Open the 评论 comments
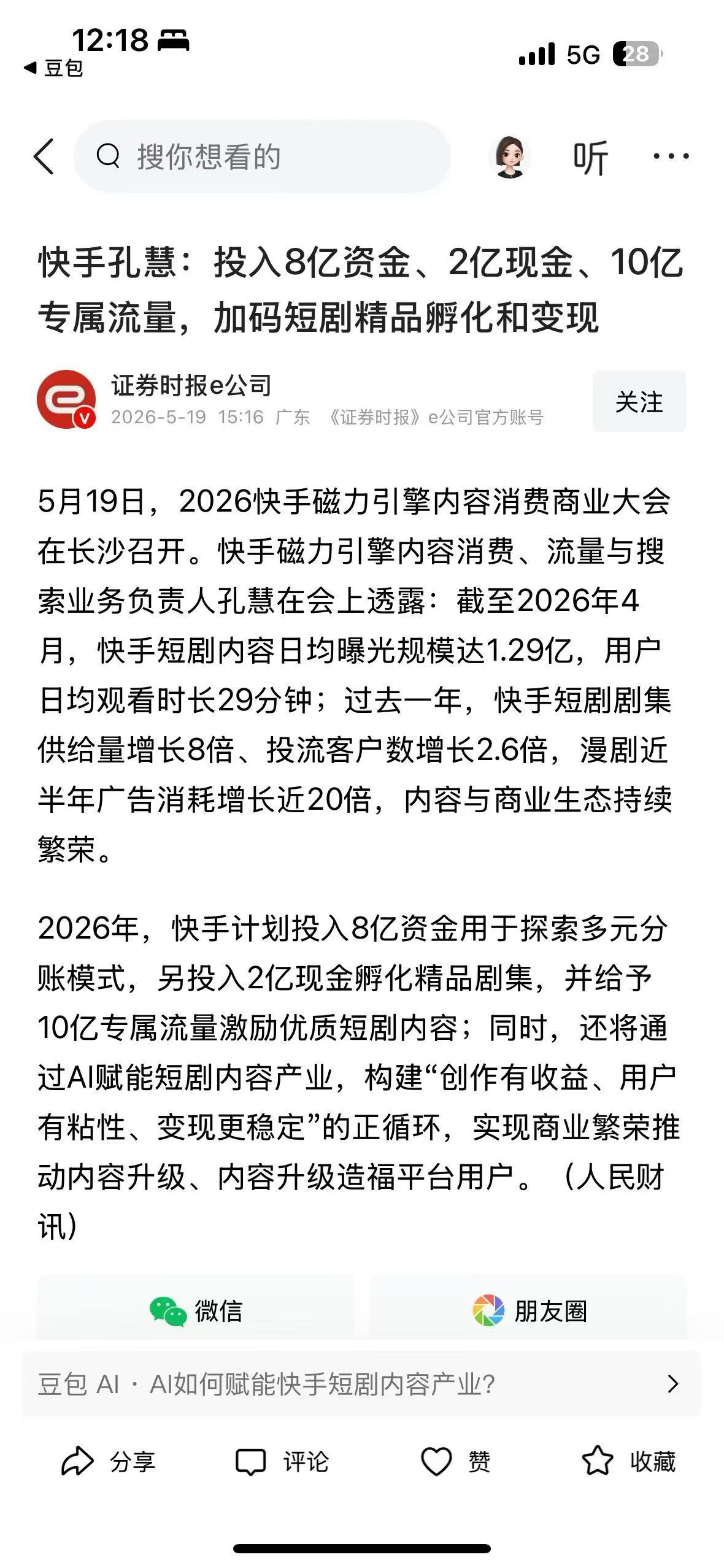This screenshot has width=724, height=1568. [x=283, y=1461]
